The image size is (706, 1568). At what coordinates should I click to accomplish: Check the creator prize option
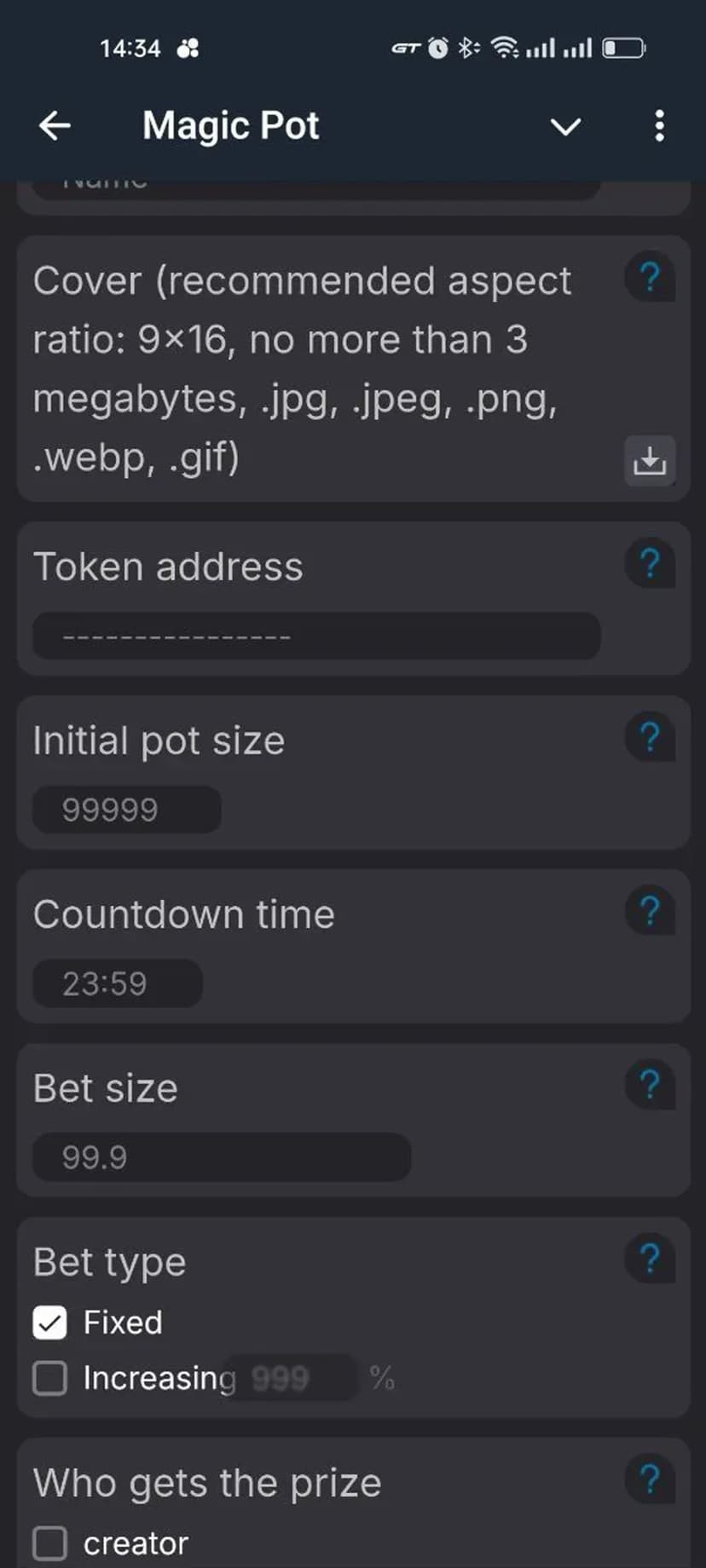[49, 1543]
